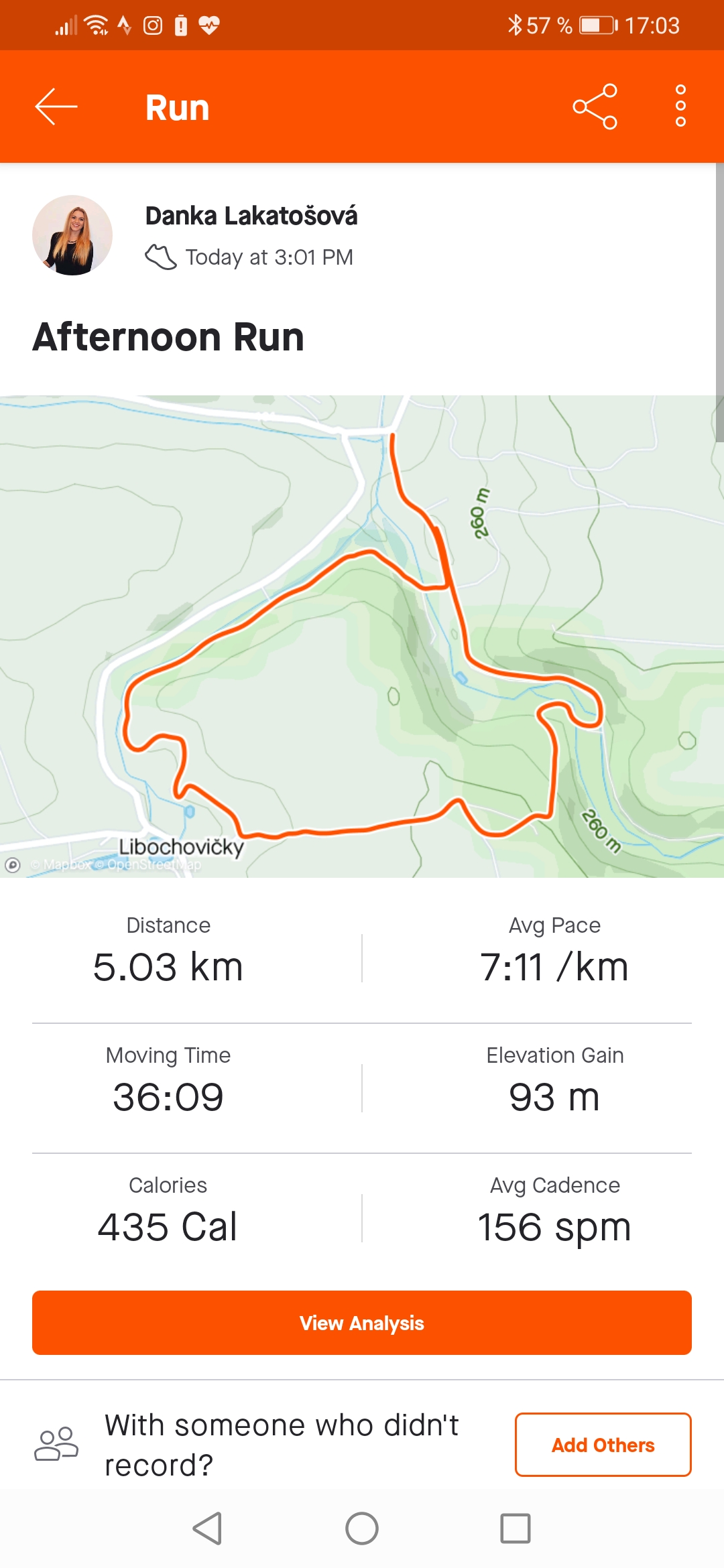Open Danka Lakatošová's profile picture
The width and height of the screenshot is (724, 1568).
click(72, 235)
